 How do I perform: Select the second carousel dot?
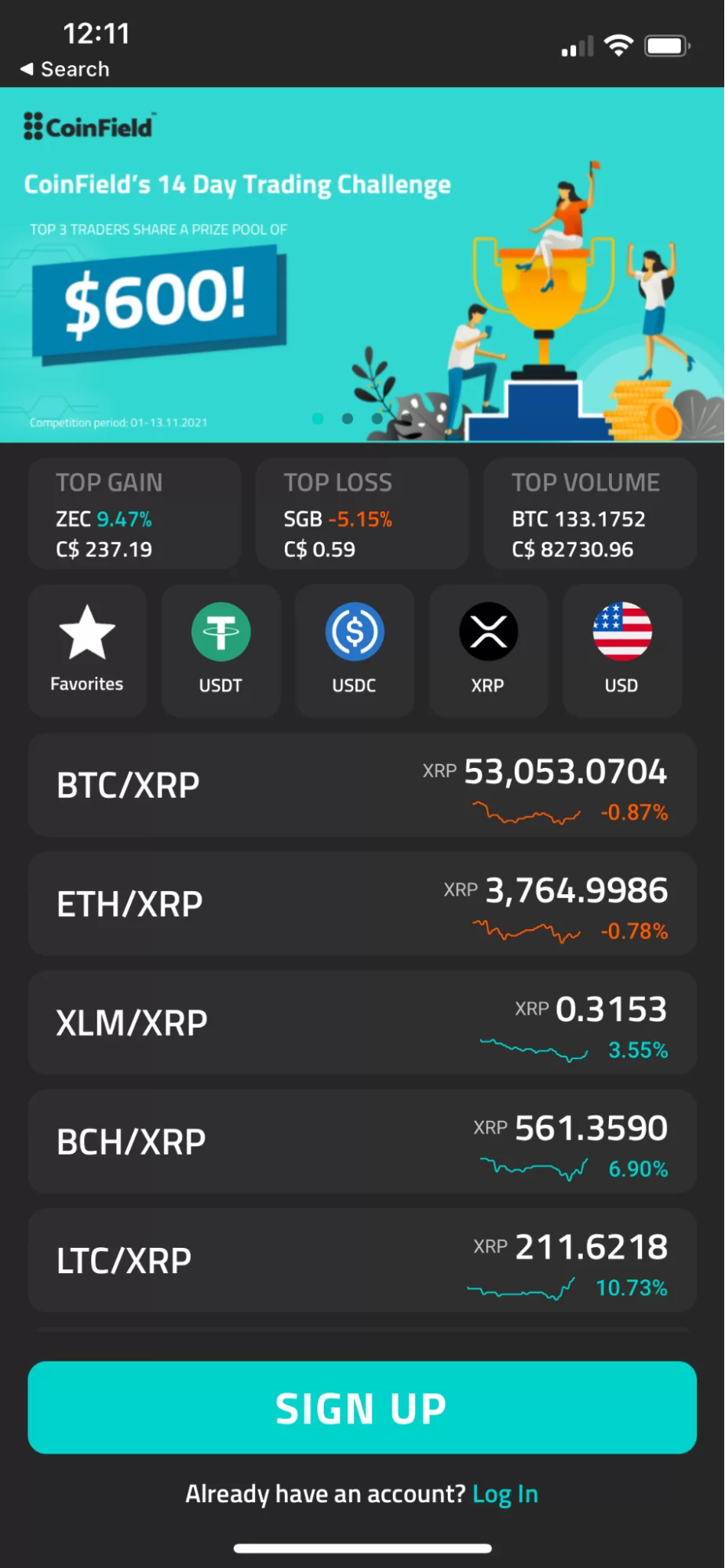(347, 419)
